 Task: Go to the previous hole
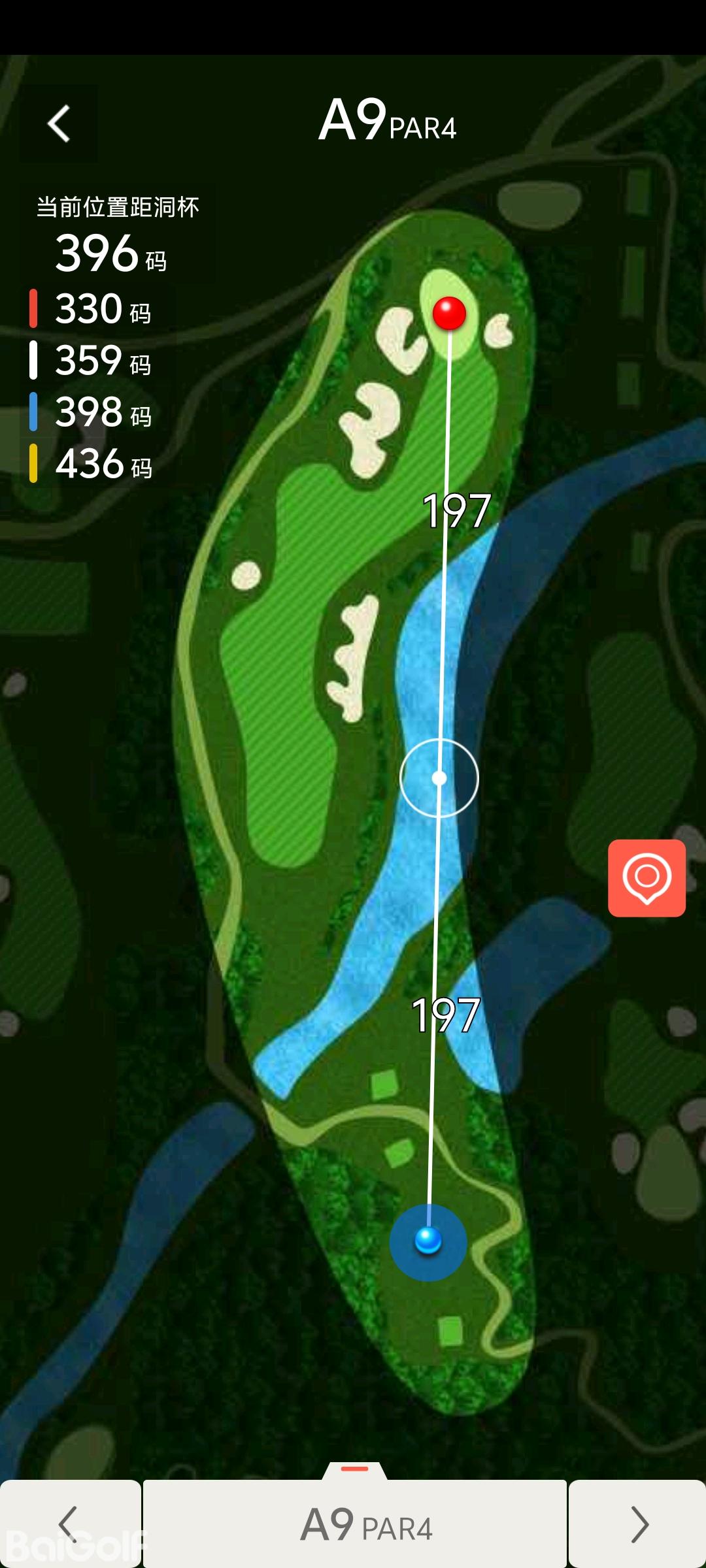[69, 1524]
